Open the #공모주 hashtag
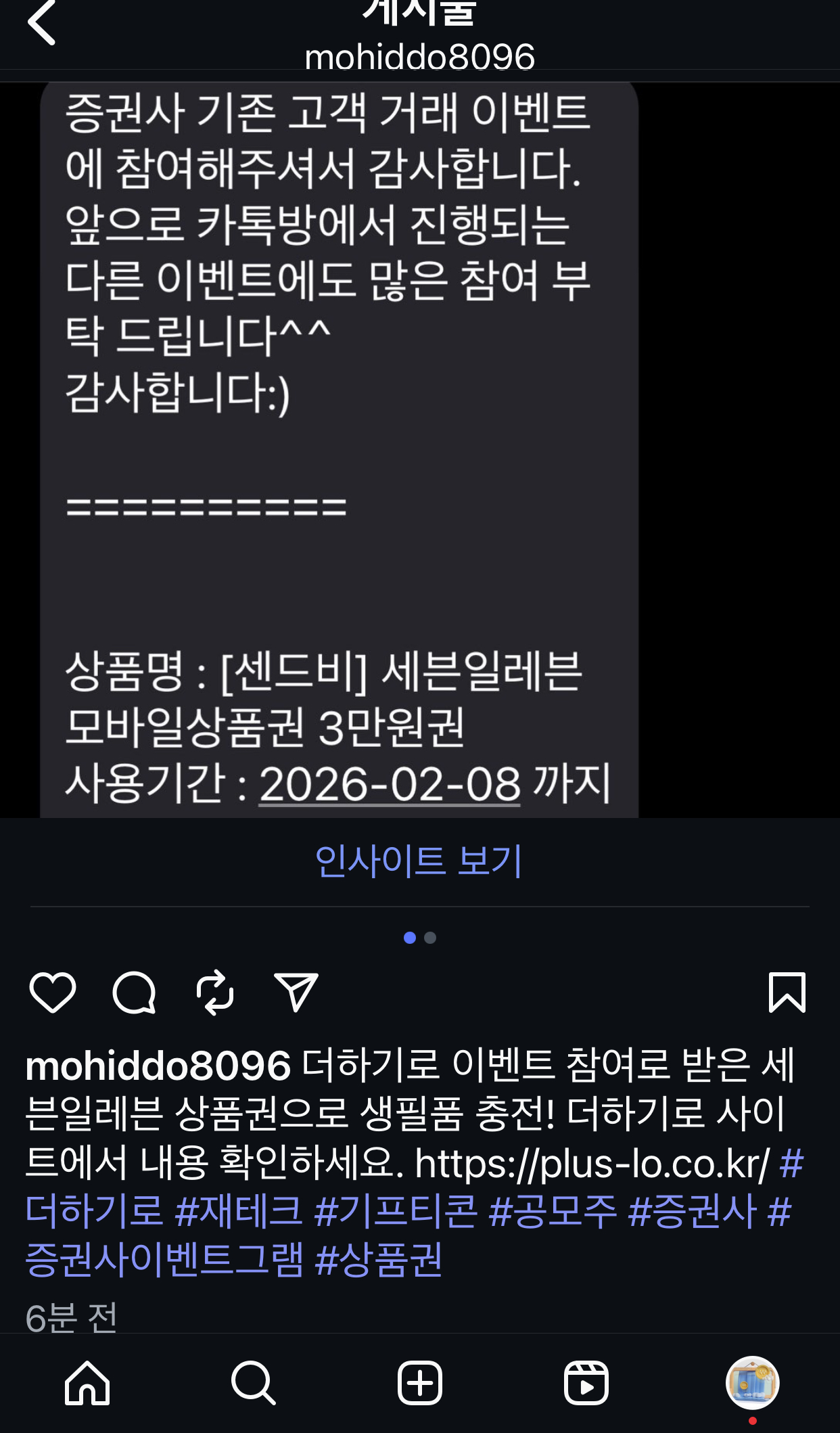 pyautogui.click(x=552, y=1211)
